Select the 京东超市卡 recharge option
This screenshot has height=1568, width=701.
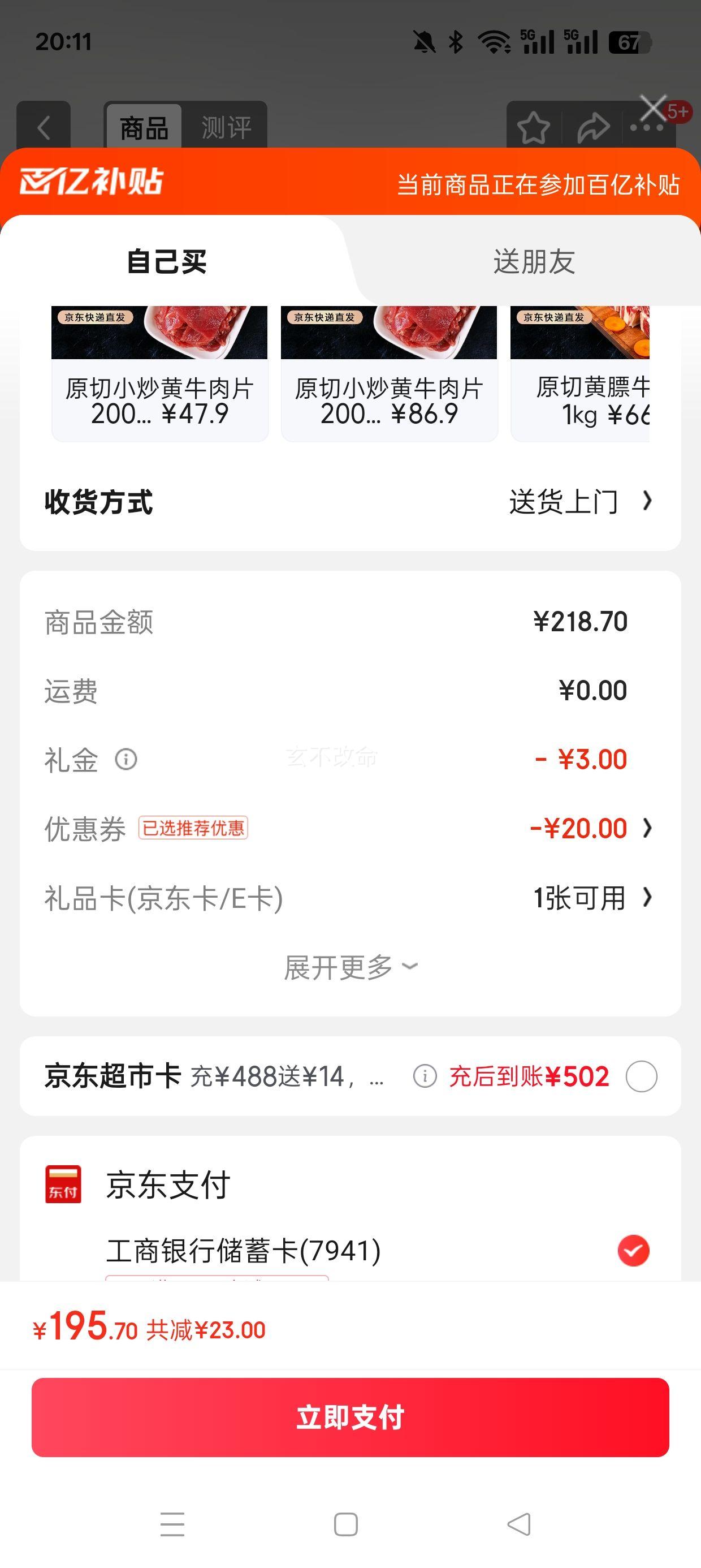(642, 1076)
